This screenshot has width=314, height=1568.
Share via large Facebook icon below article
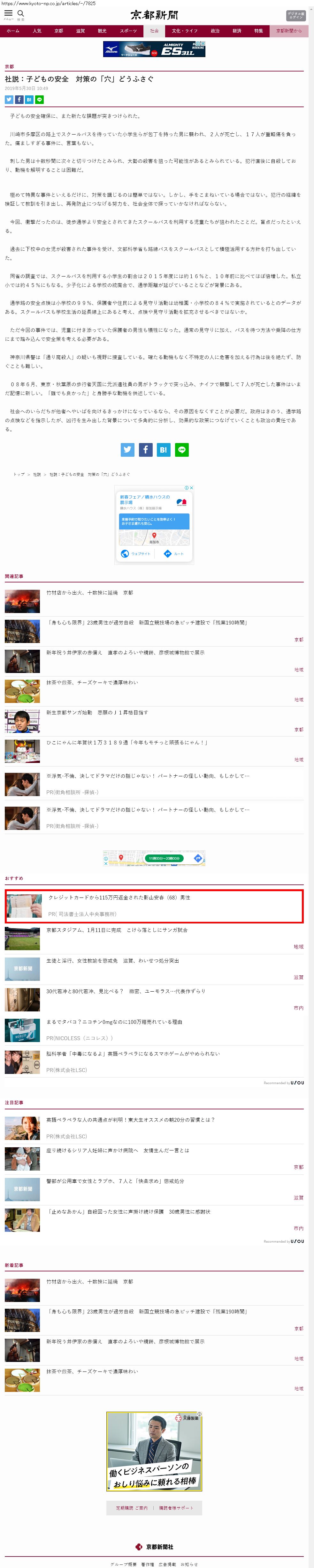[x=145, y=450]
